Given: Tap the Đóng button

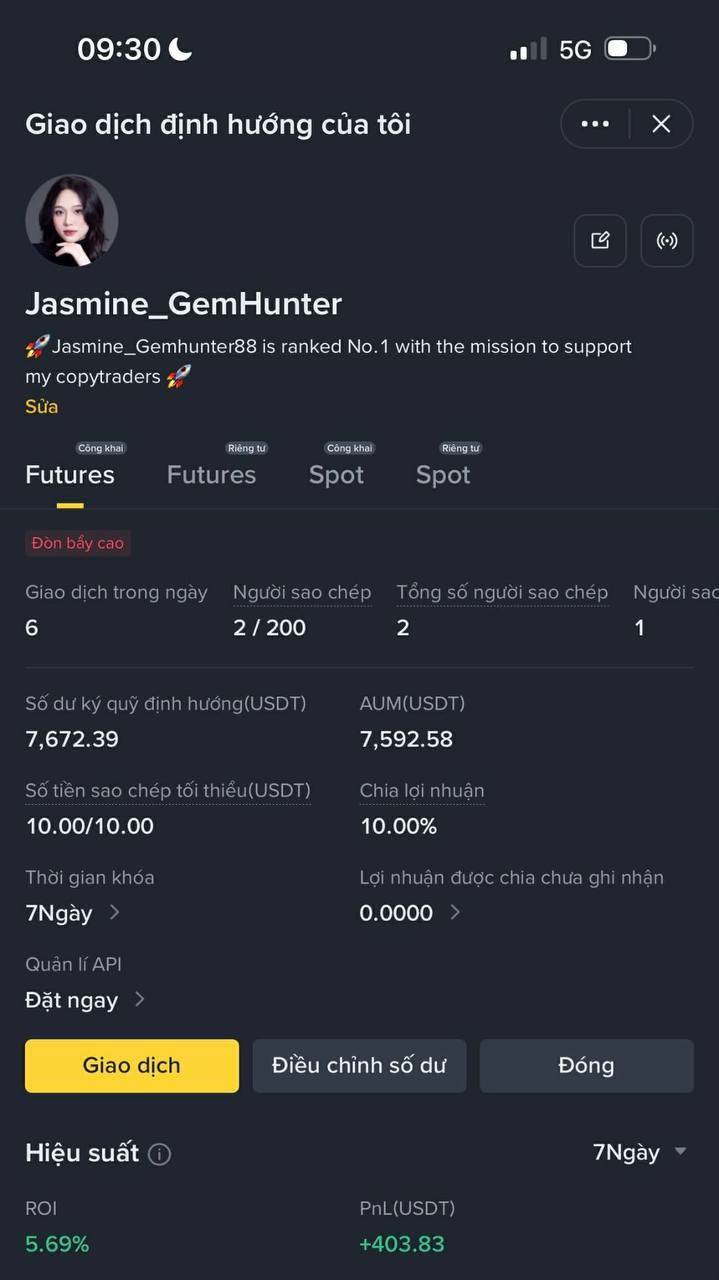Looking at the screenshot, I should coord(586,1066).
